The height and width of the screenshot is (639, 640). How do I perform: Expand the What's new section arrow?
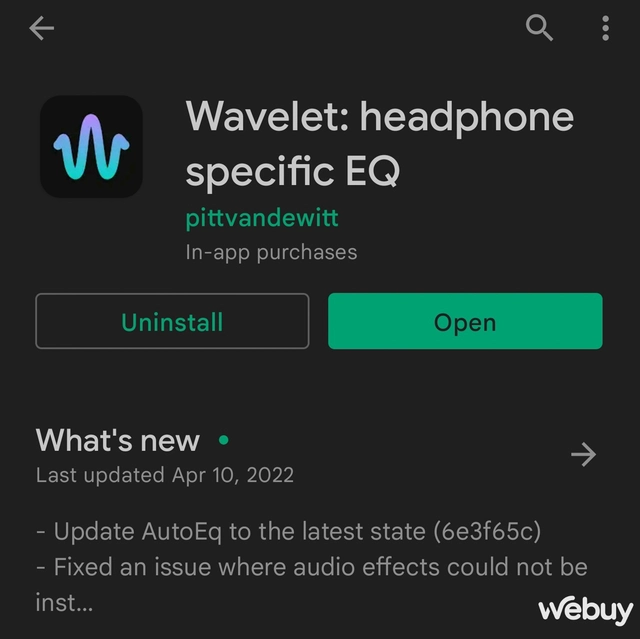point(583,455)
